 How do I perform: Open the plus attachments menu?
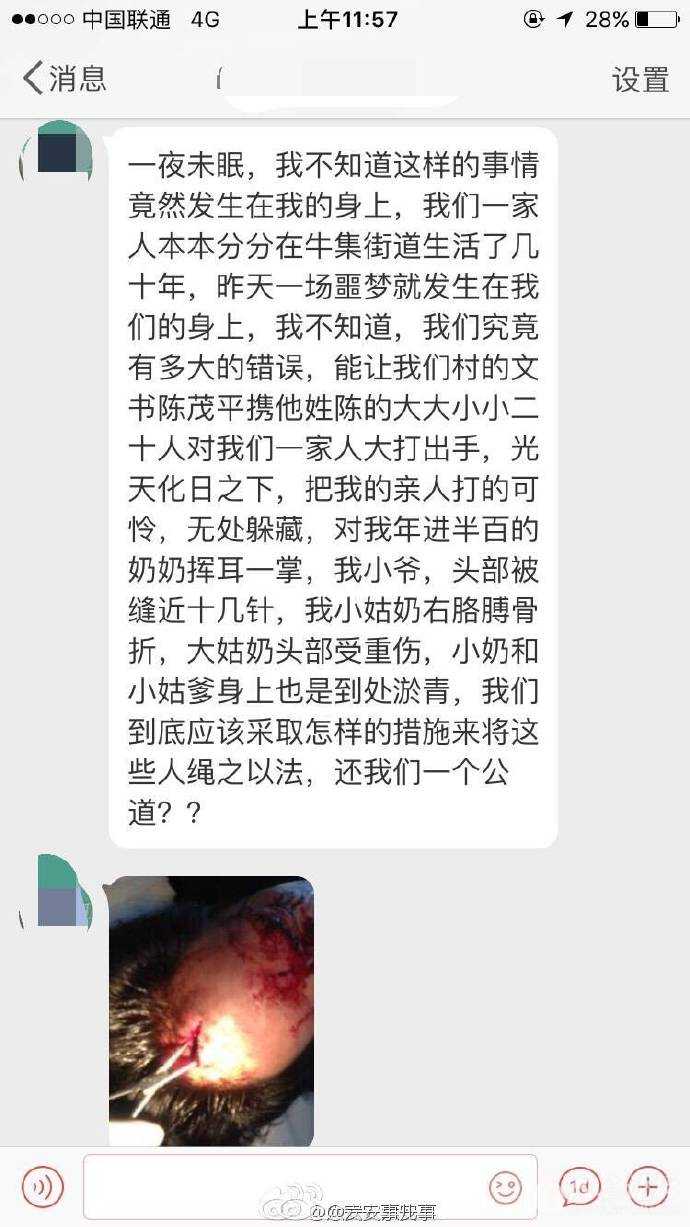tap(647, 1186)
